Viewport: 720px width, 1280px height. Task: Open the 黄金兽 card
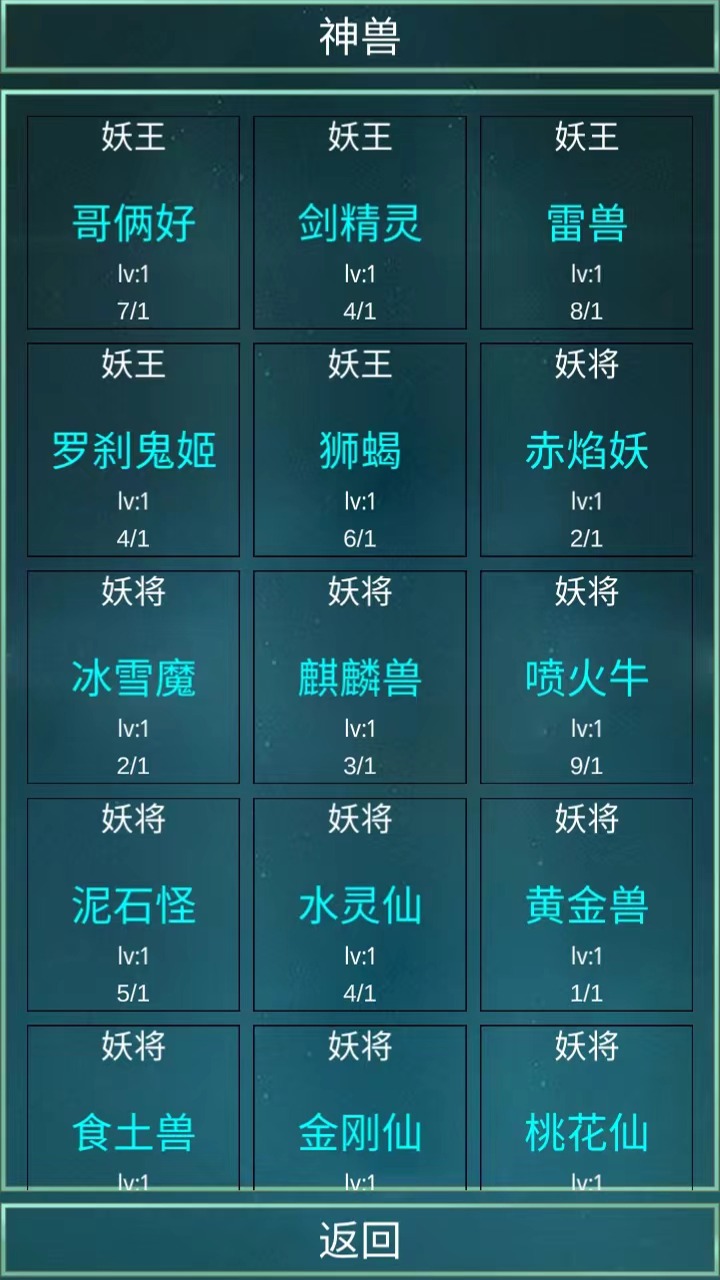tap(586, 904)
